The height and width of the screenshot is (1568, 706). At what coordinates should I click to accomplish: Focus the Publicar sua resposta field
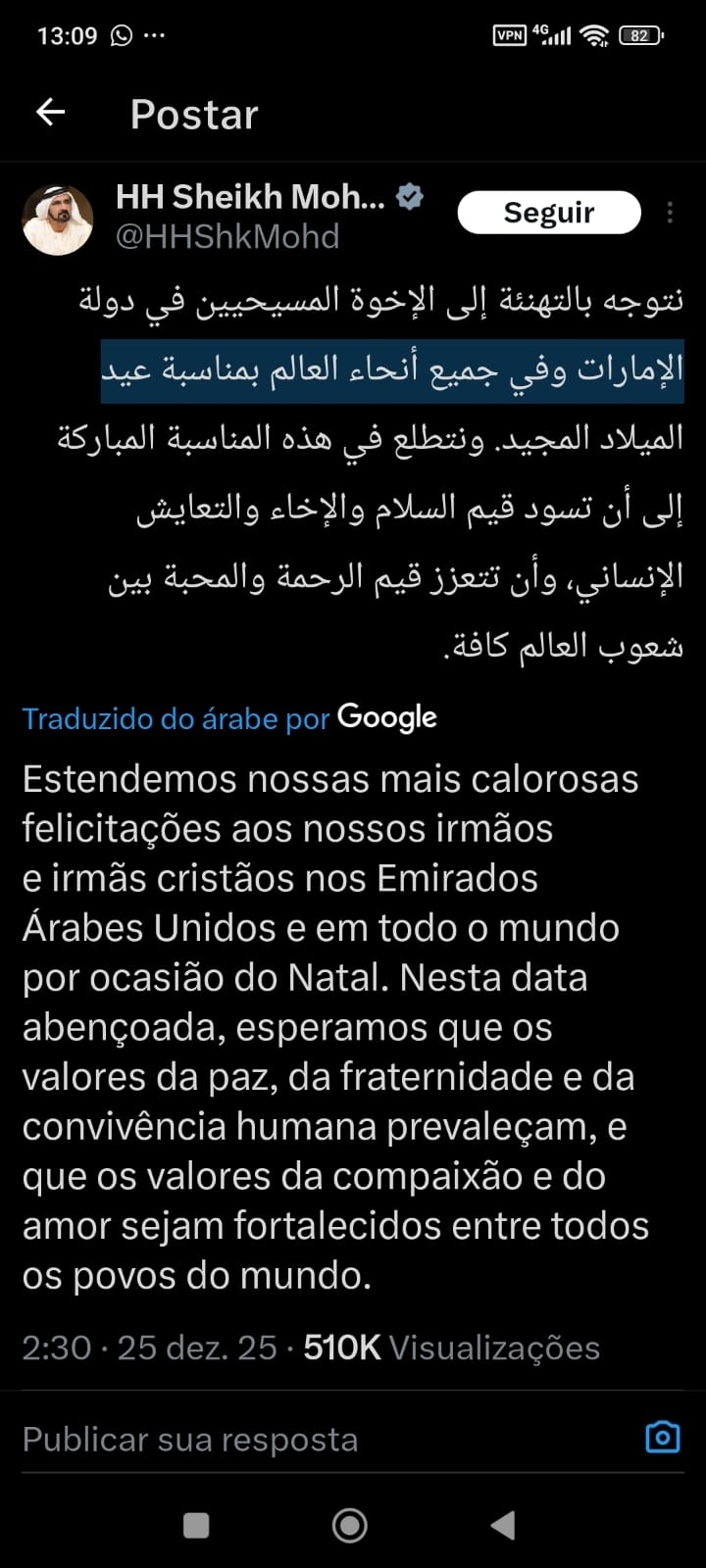[x=294, y=1439]
